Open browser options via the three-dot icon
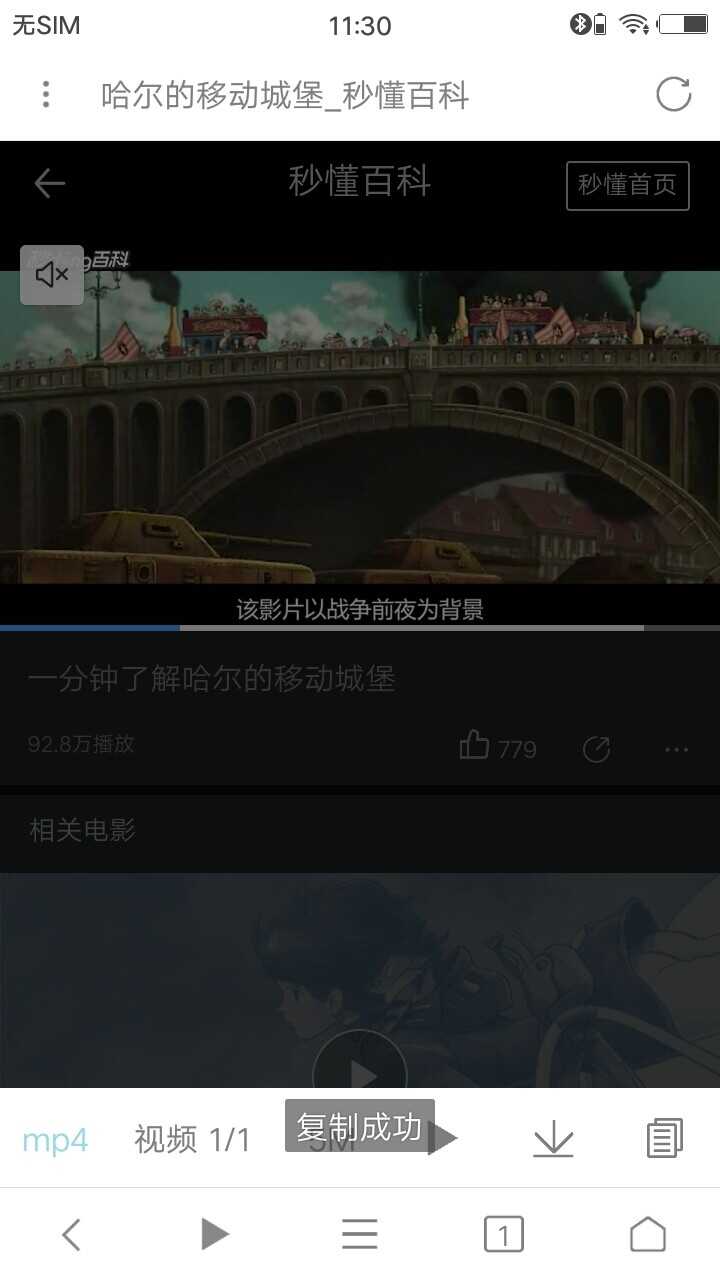 point(44,94)
